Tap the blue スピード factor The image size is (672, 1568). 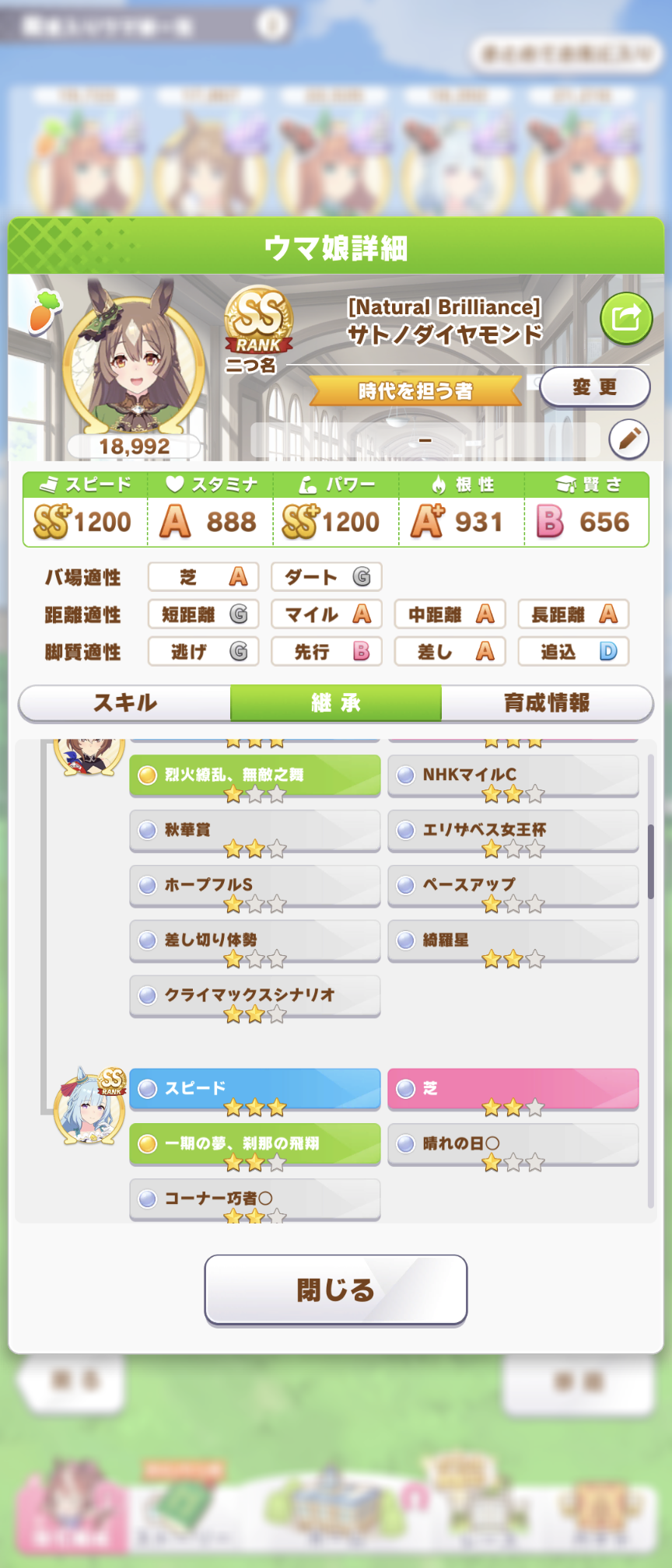click(254, 1089)
